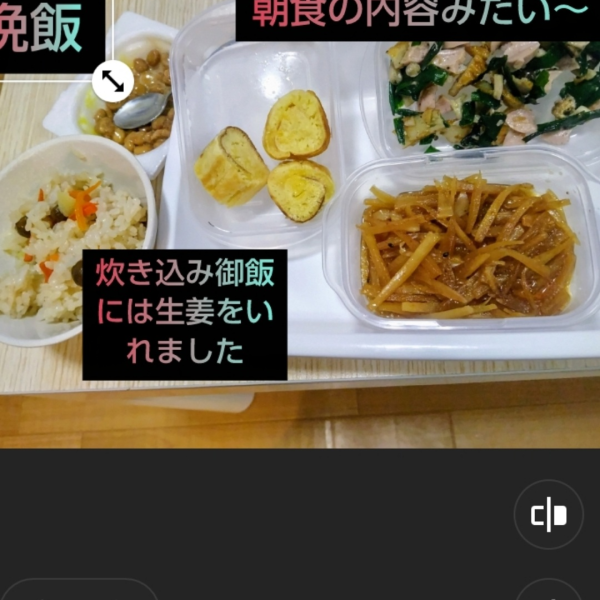Tap the resize handle on the selected text sticker

(x=112, y=81)
